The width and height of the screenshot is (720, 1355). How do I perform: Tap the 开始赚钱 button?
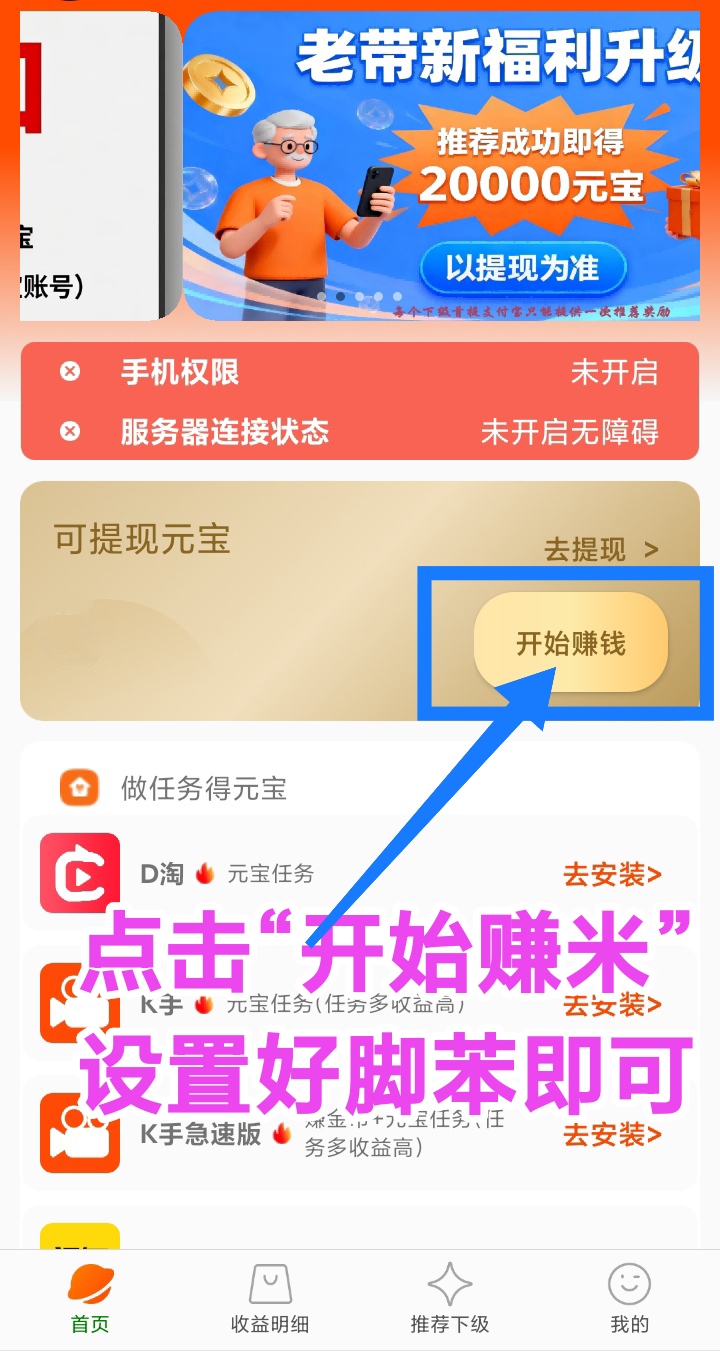click(570, 643)
